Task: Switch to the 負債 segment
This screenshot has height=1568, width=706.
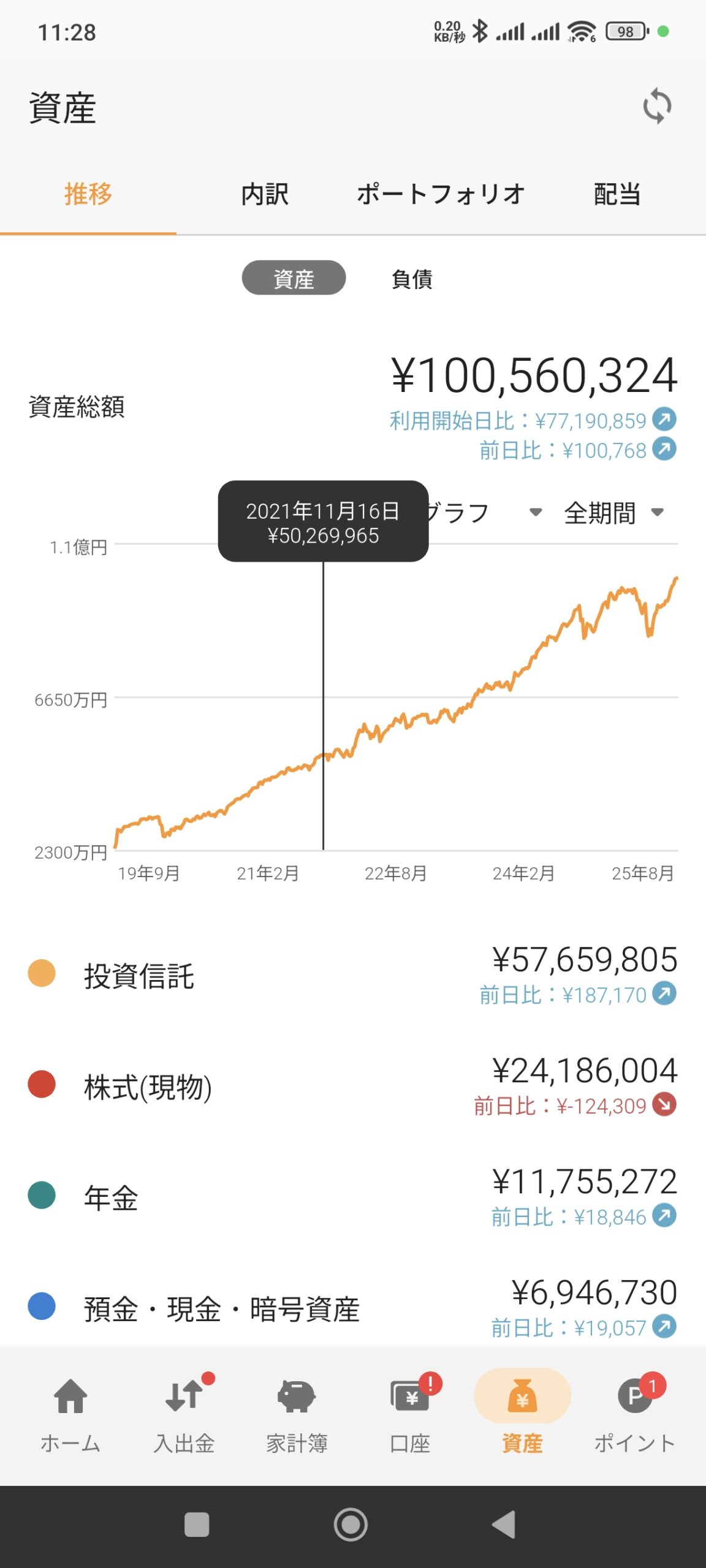Action: pos(412,279)
